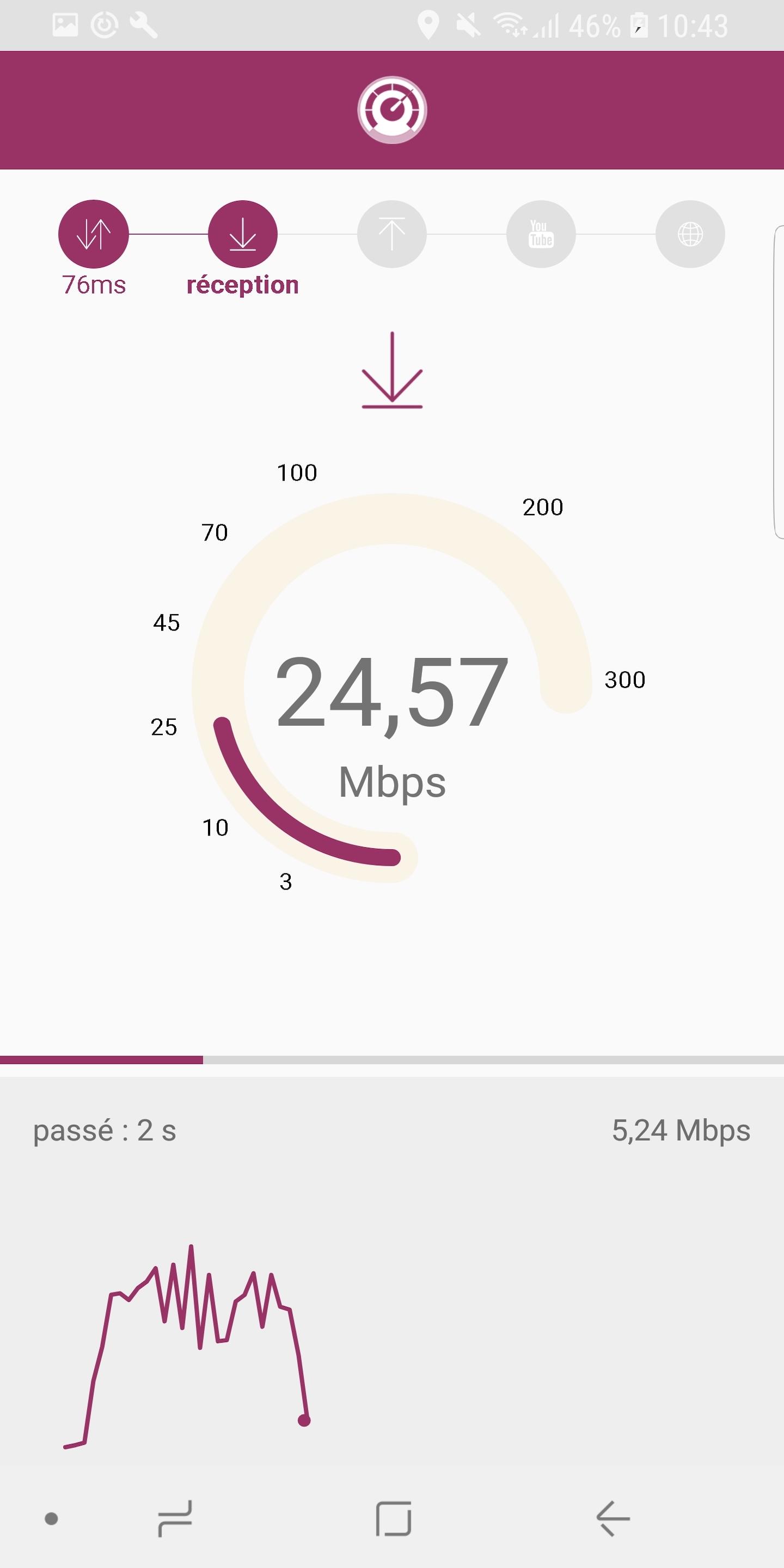Image resolution: width=784 pixels, height=1568 pixels.
Task: Tap the upload test step icon
Action: (x=391, y=234)
